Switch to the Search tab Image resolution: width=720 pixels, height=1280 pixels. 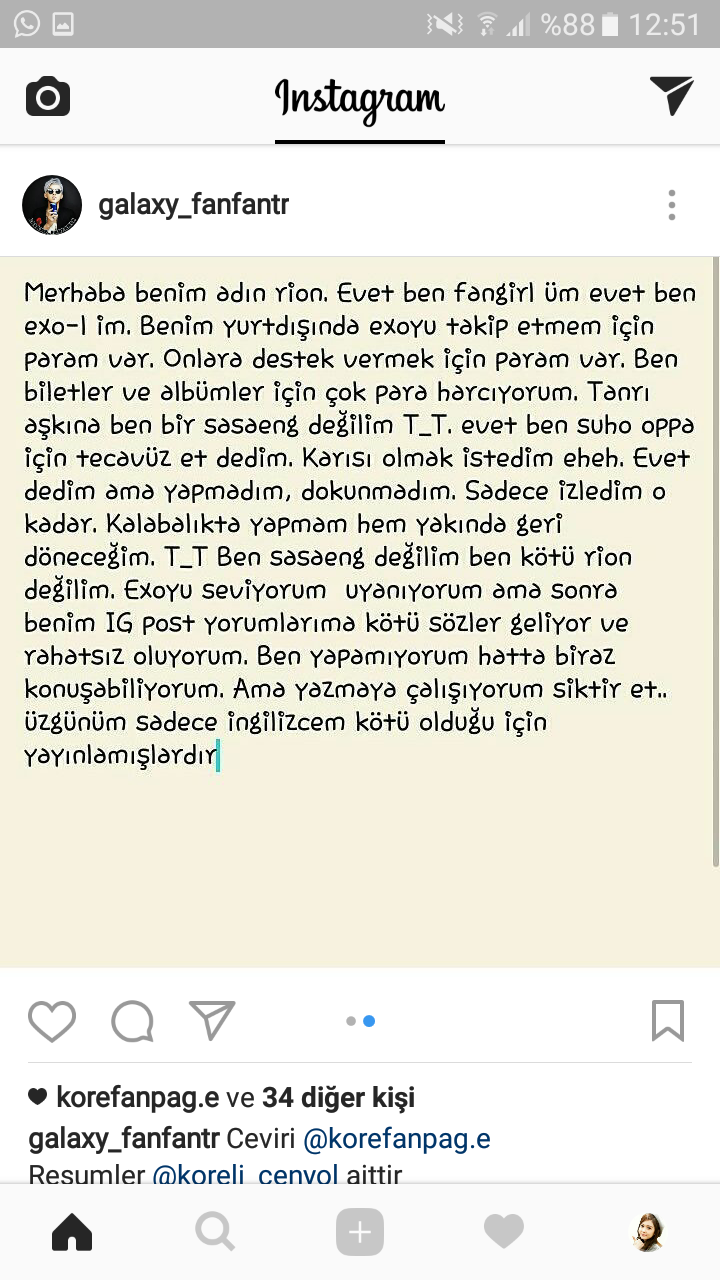(x=215, y=1232)
